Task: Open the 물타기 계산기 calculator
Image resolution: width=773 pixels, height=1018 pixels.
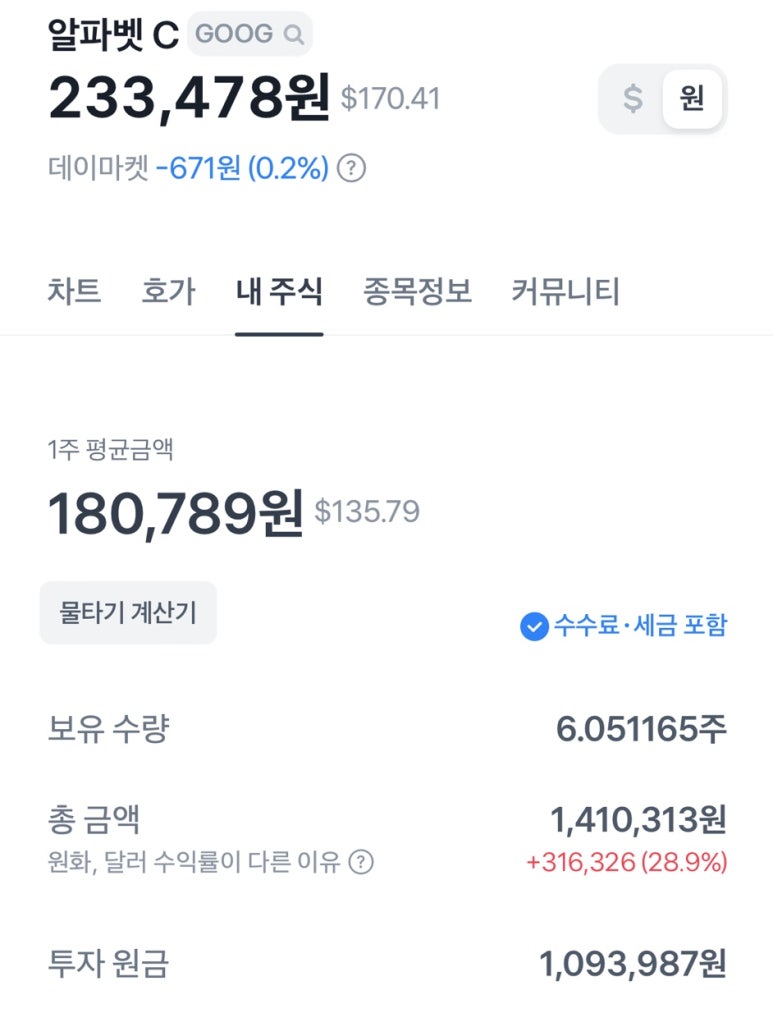Action: pos(127,612)
